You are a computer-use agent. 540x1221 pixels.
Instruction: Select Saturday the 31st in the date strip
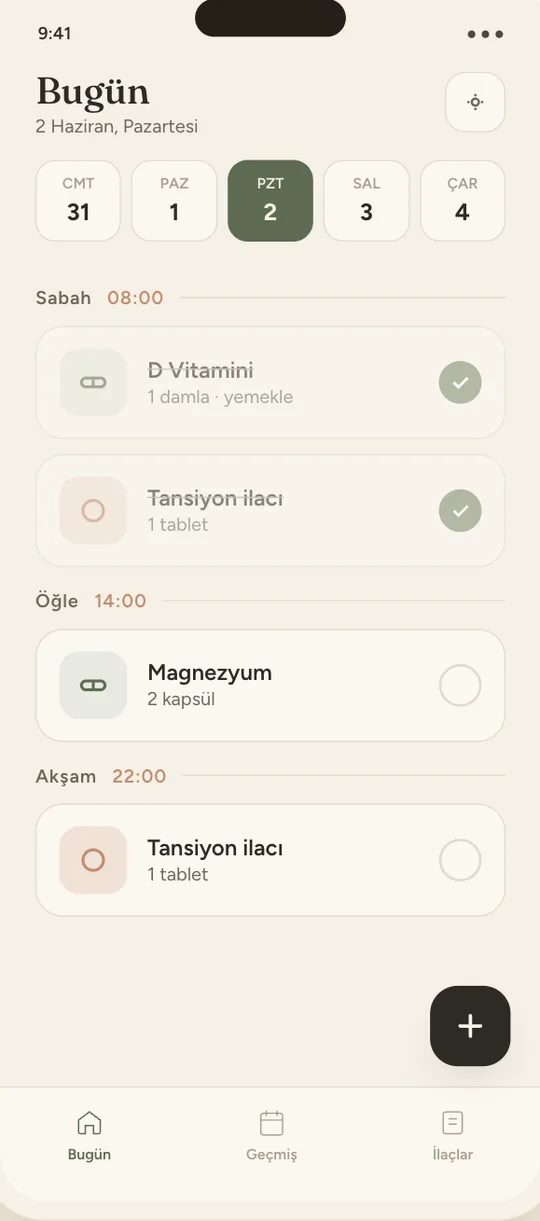[78, 201]
